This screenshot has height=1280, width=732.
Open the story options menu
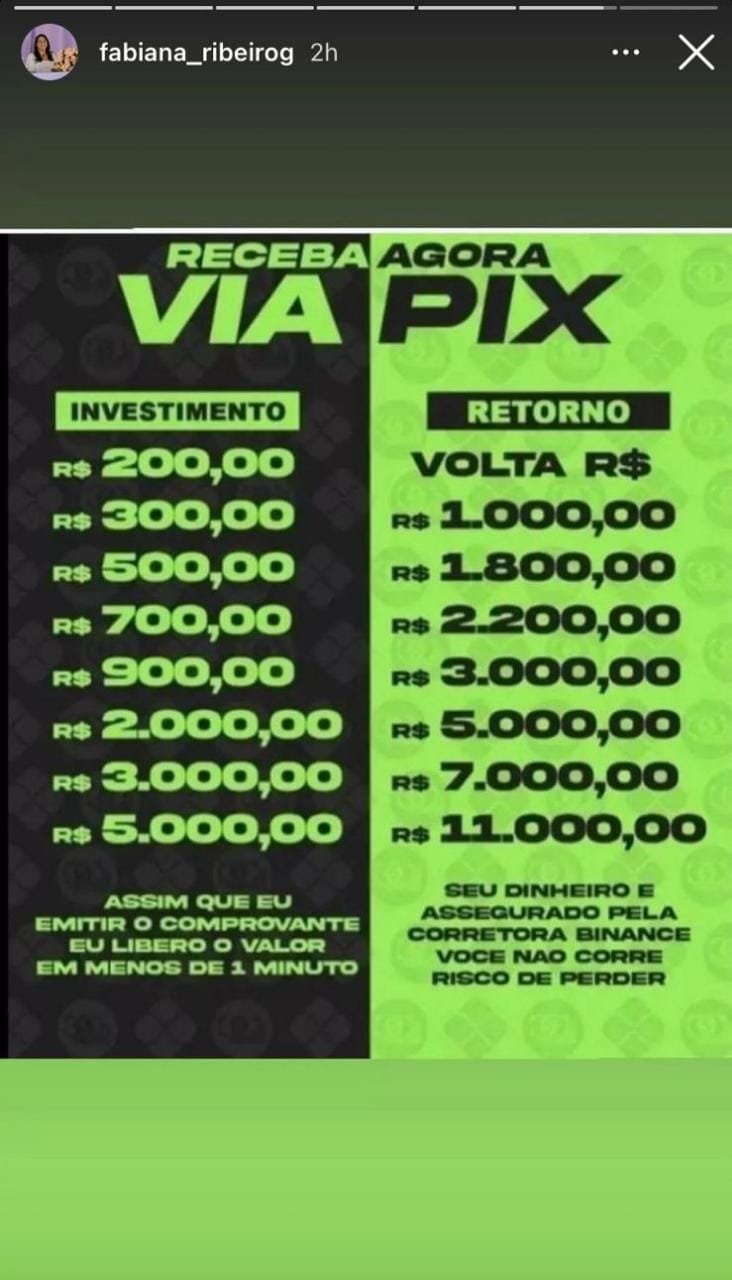[625, 52]
